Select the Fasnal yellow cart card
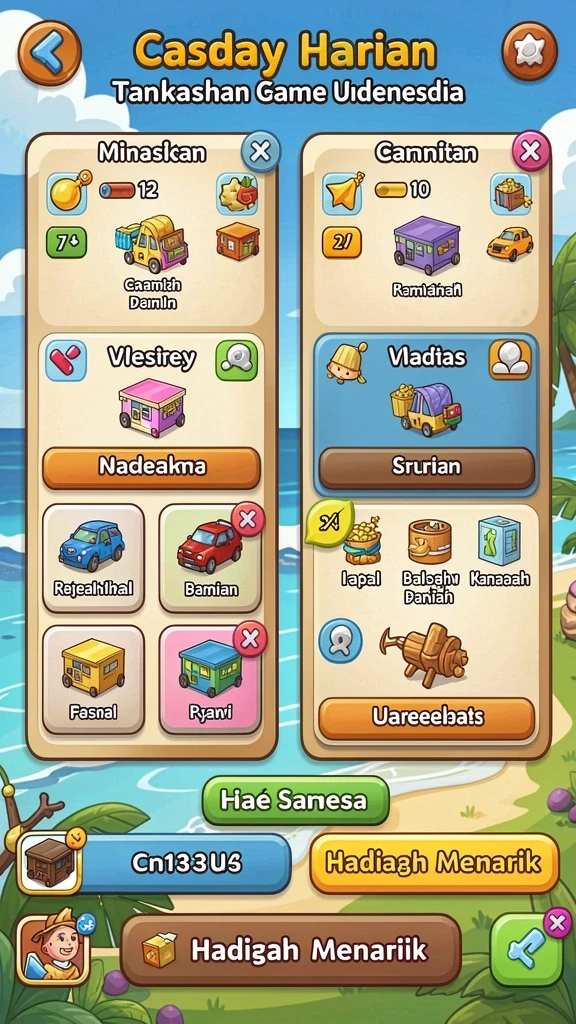Image resolution: width=576 pixels, height=1024 pixels. 93,679
